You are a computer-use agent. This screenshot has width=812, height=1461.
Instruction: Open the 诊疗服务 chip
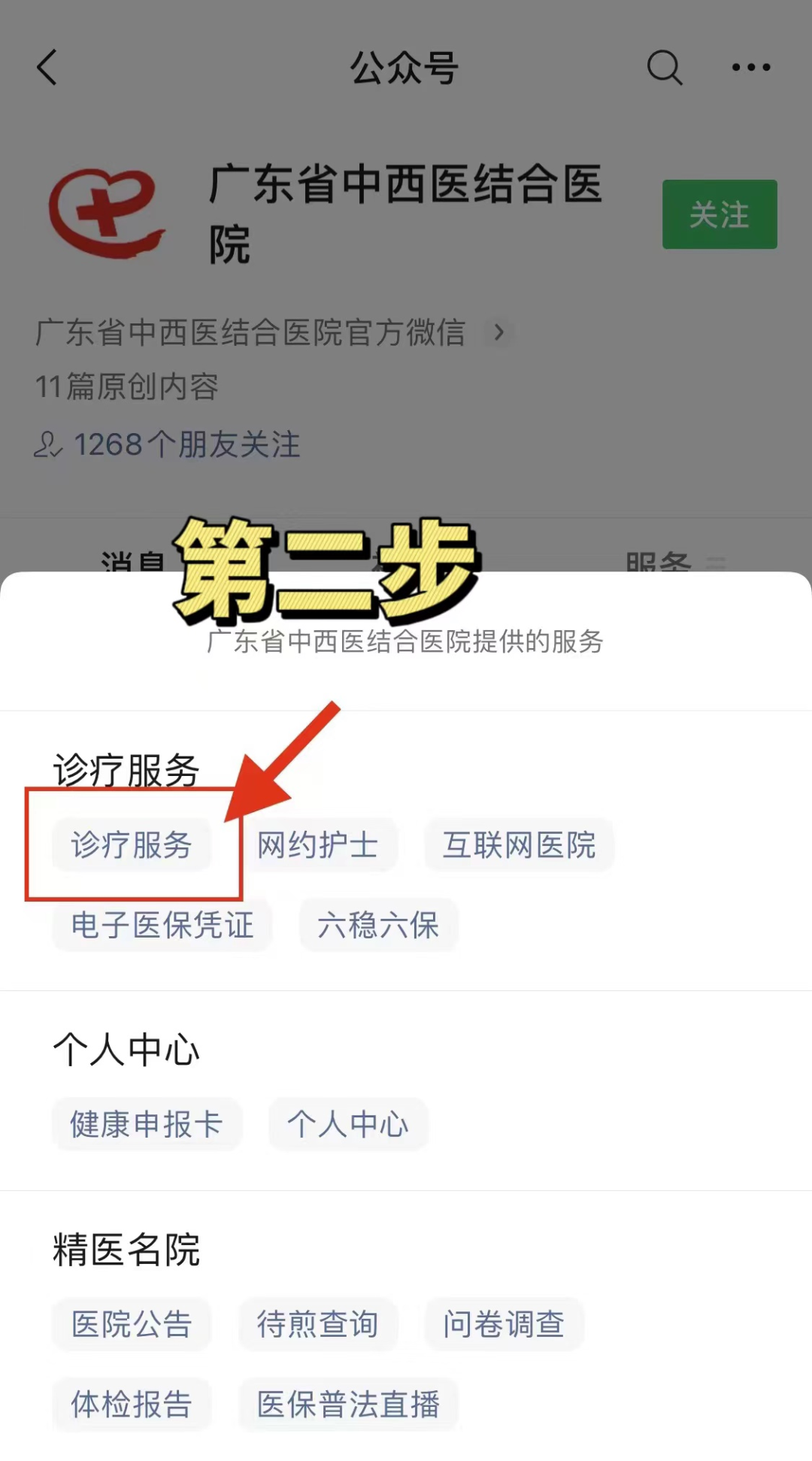pos(132,845)
